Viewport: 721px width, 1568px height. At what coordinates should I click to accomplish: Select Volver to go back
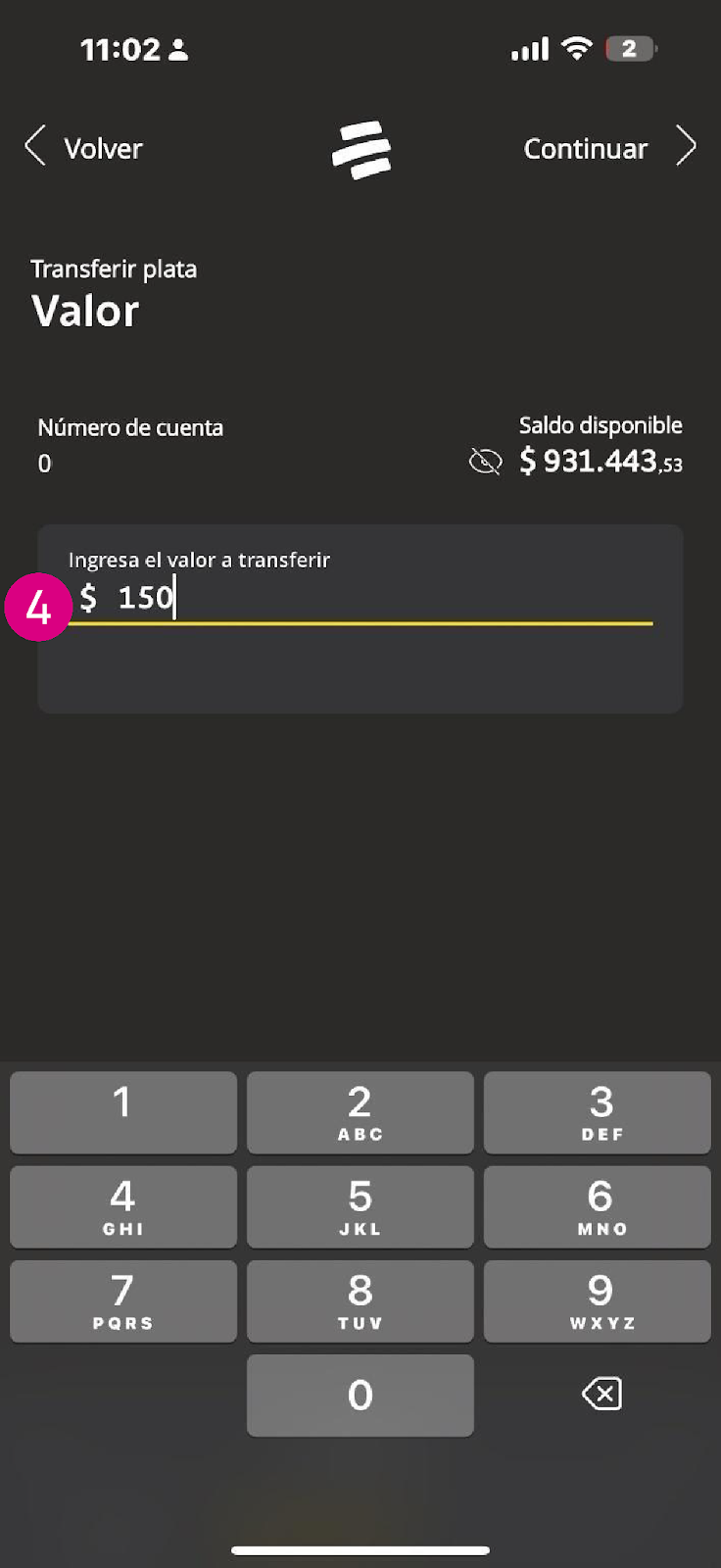pos(103,148)
